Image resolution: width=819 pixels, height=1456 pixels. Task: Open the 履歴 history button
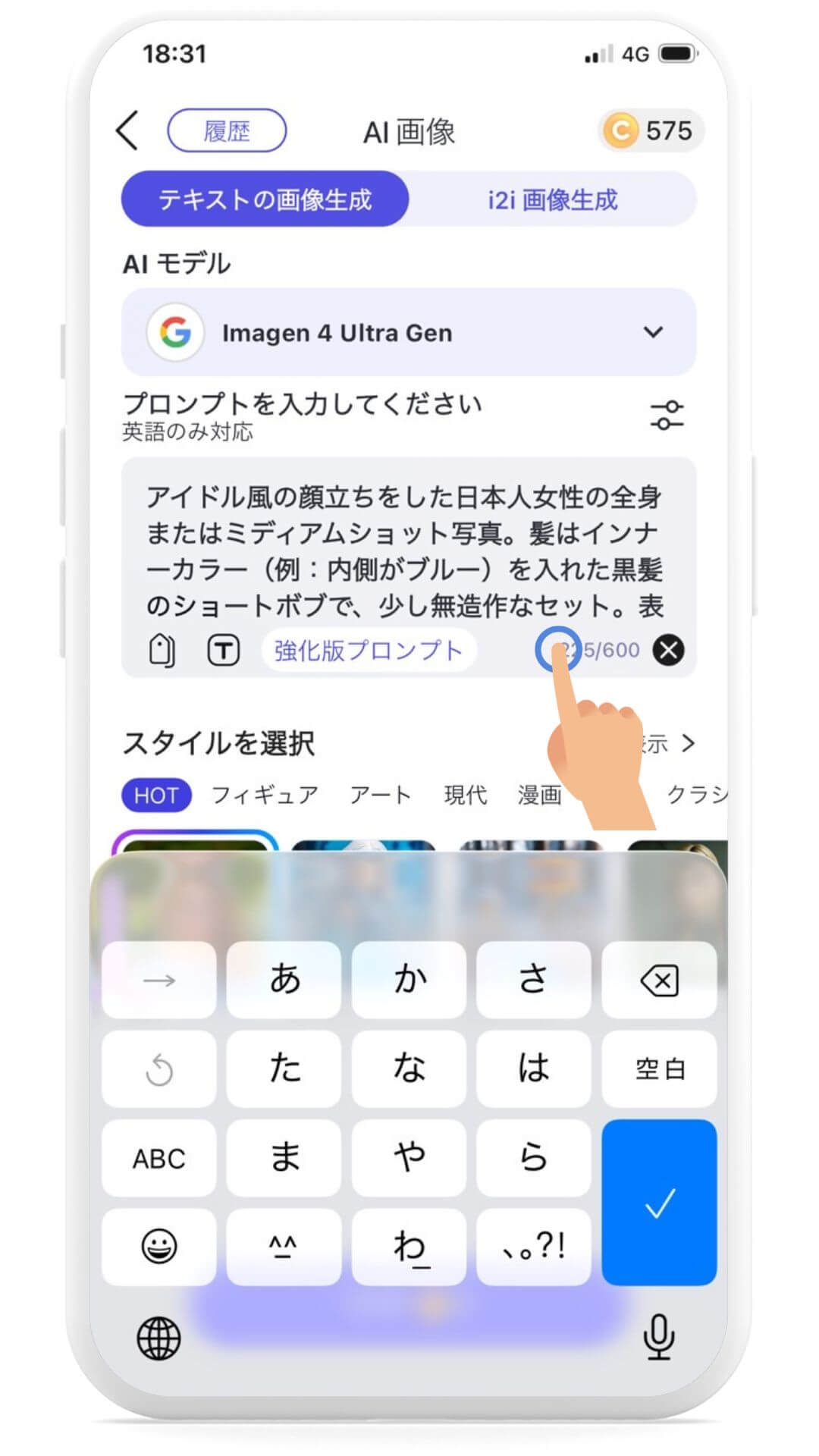pos(225,130)
